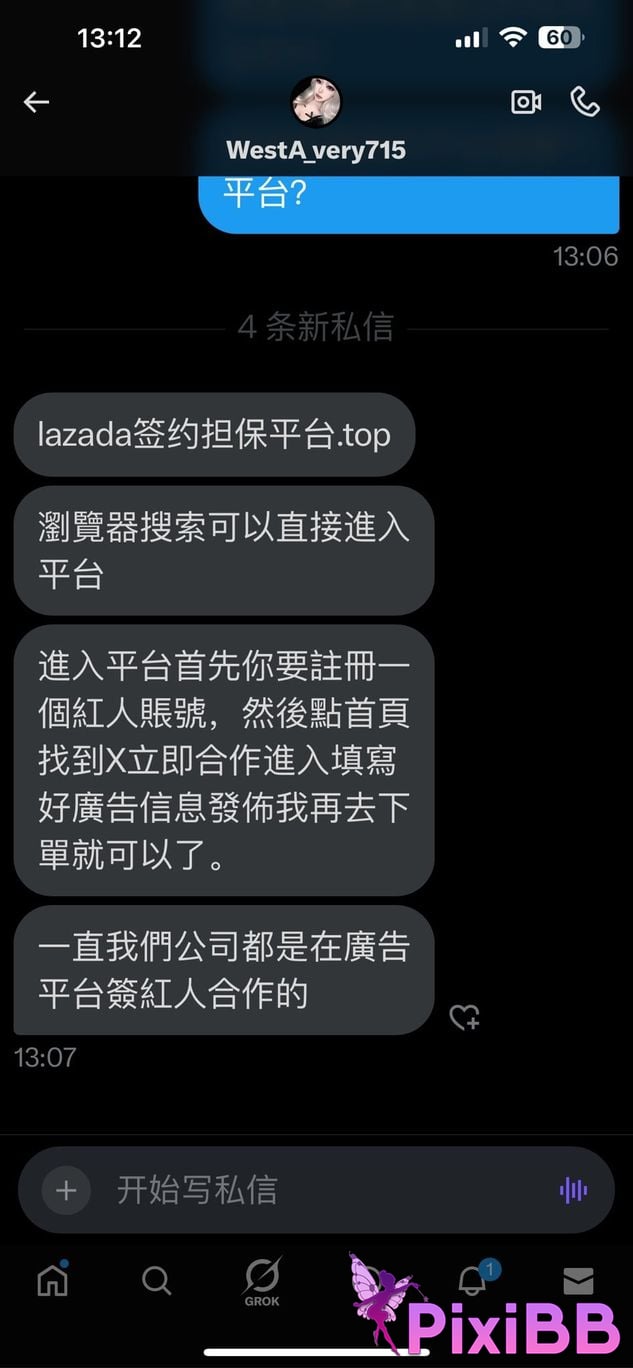Open the notifications bell tab
Viewport: 633px width, 1368px height.
tap(472, 1279)
